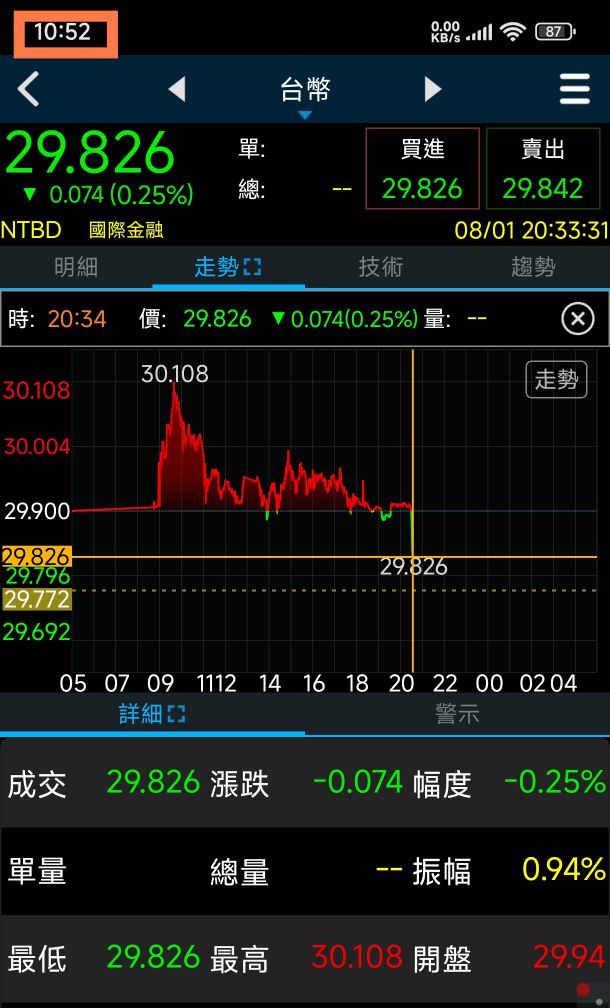Screen dimensions: 610x1008
Task: Select the 走勢 tab
Action: click(x=227, y=267)
